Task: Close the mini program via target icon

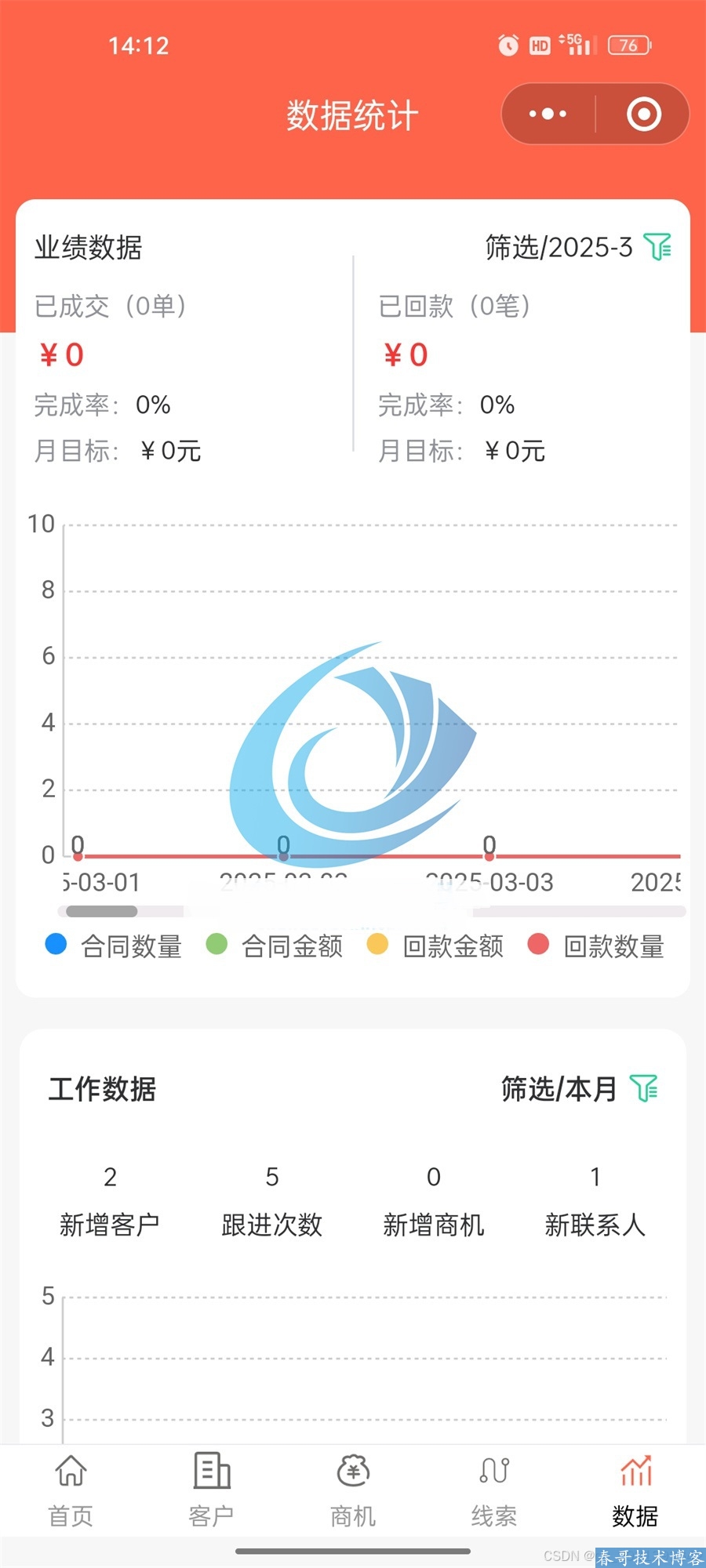Action: coord(643,114)
